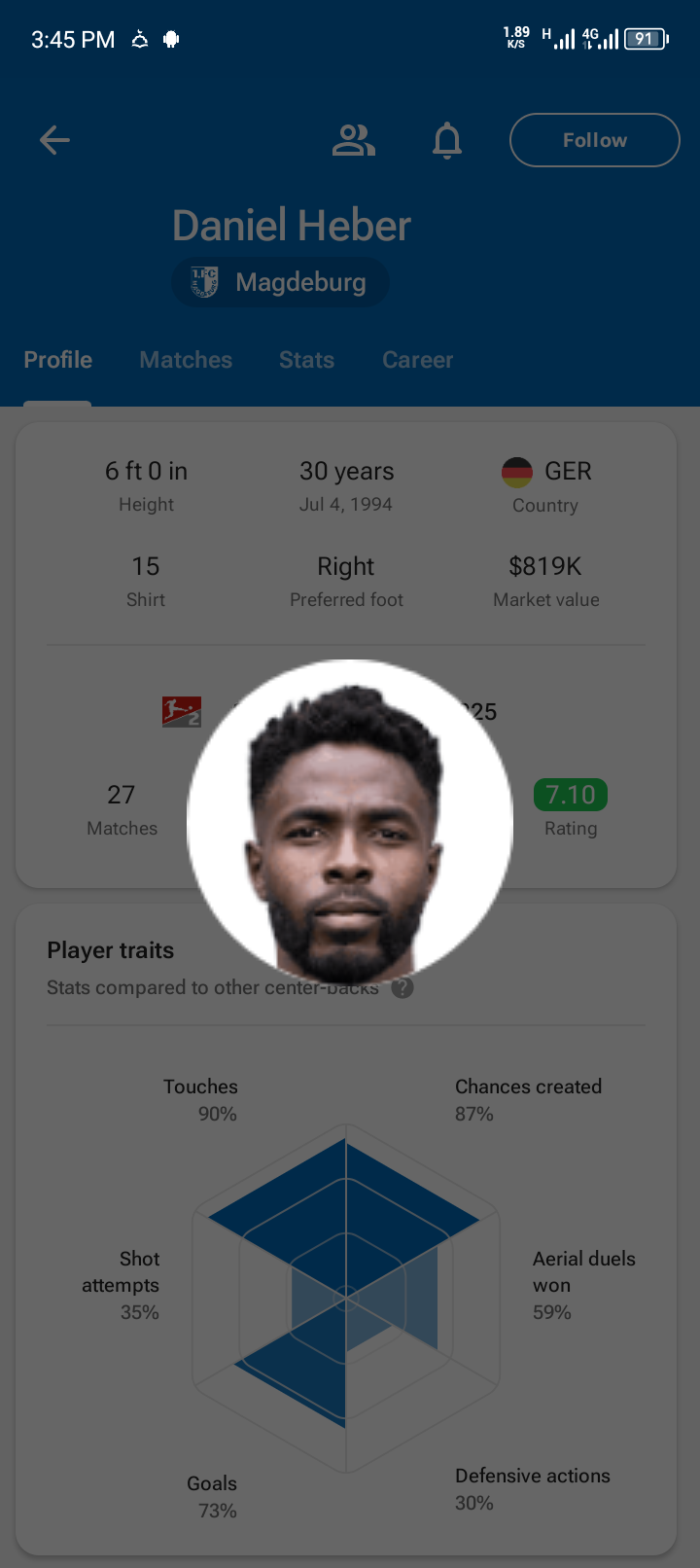Open the Magdeburg team chip

280,283
